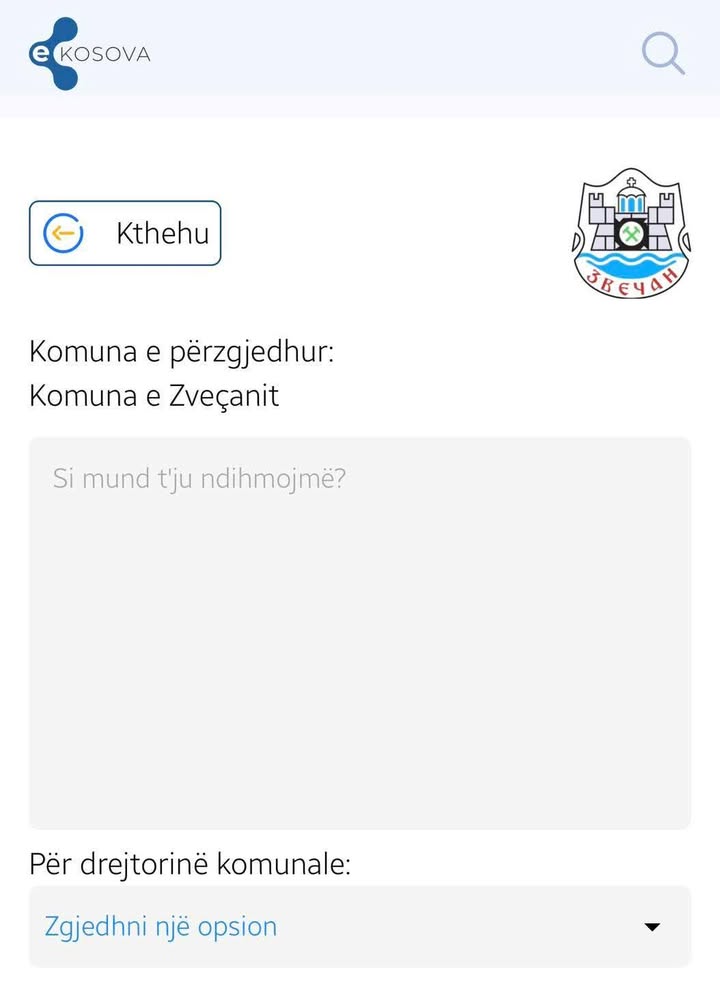The width and height of the screenshot is (720, 984).
Task: Expand the 'Zgjedhni një opsion' dropdown
Action: click(360, 926)
